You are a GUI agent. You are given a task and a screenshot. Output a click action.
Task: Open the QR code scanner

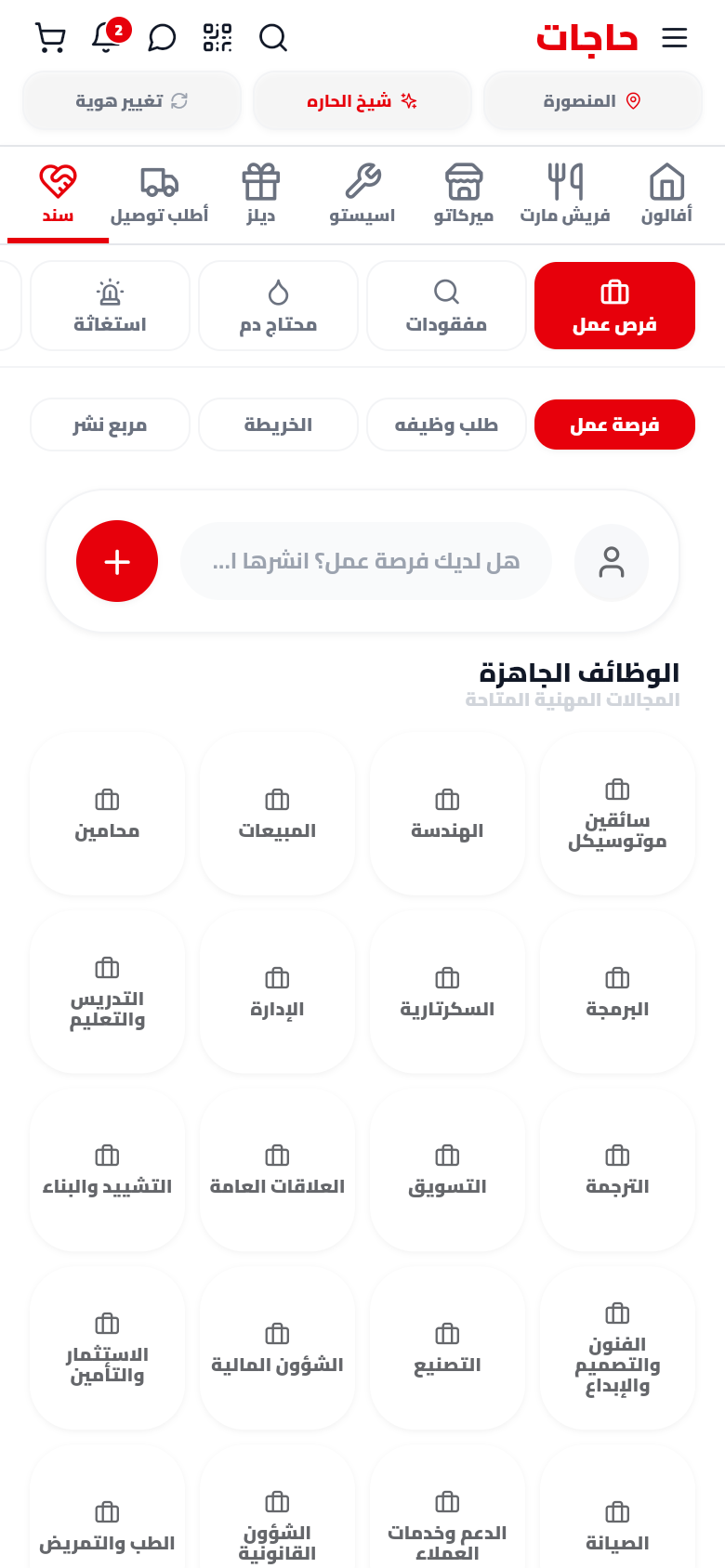pyautogui.click(x=217, y=37)
